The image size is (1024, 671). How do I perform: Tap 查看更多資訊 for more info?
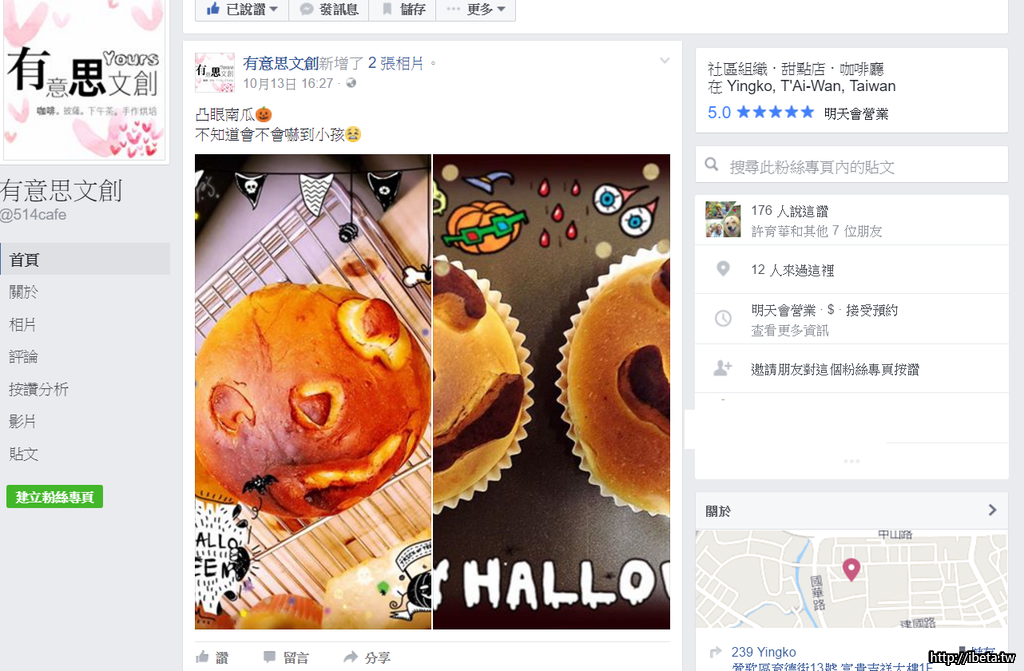pyautogui.click(x=789, y=330)
